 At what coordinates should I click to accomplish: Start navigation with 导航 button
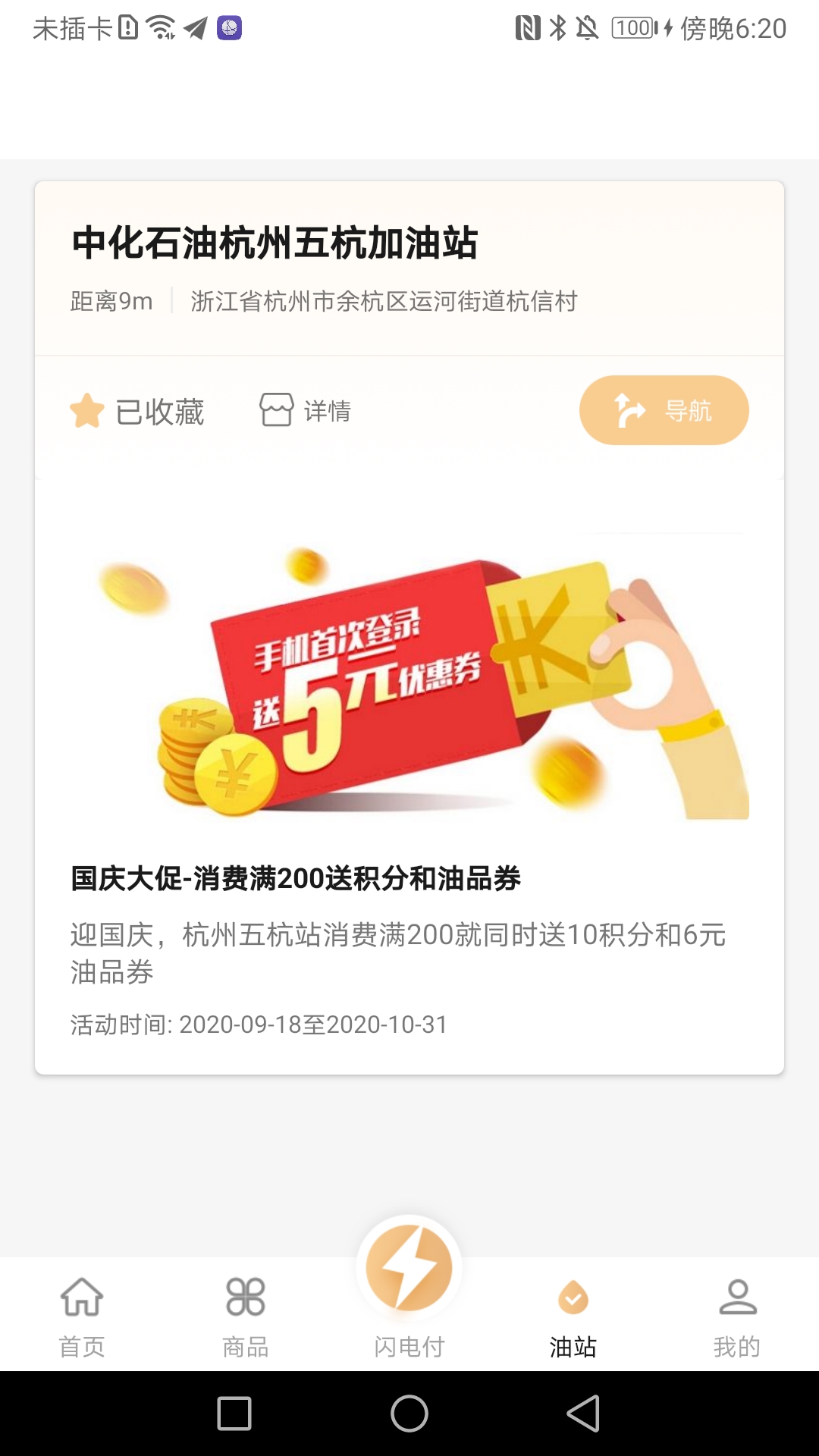click(664, 410)
